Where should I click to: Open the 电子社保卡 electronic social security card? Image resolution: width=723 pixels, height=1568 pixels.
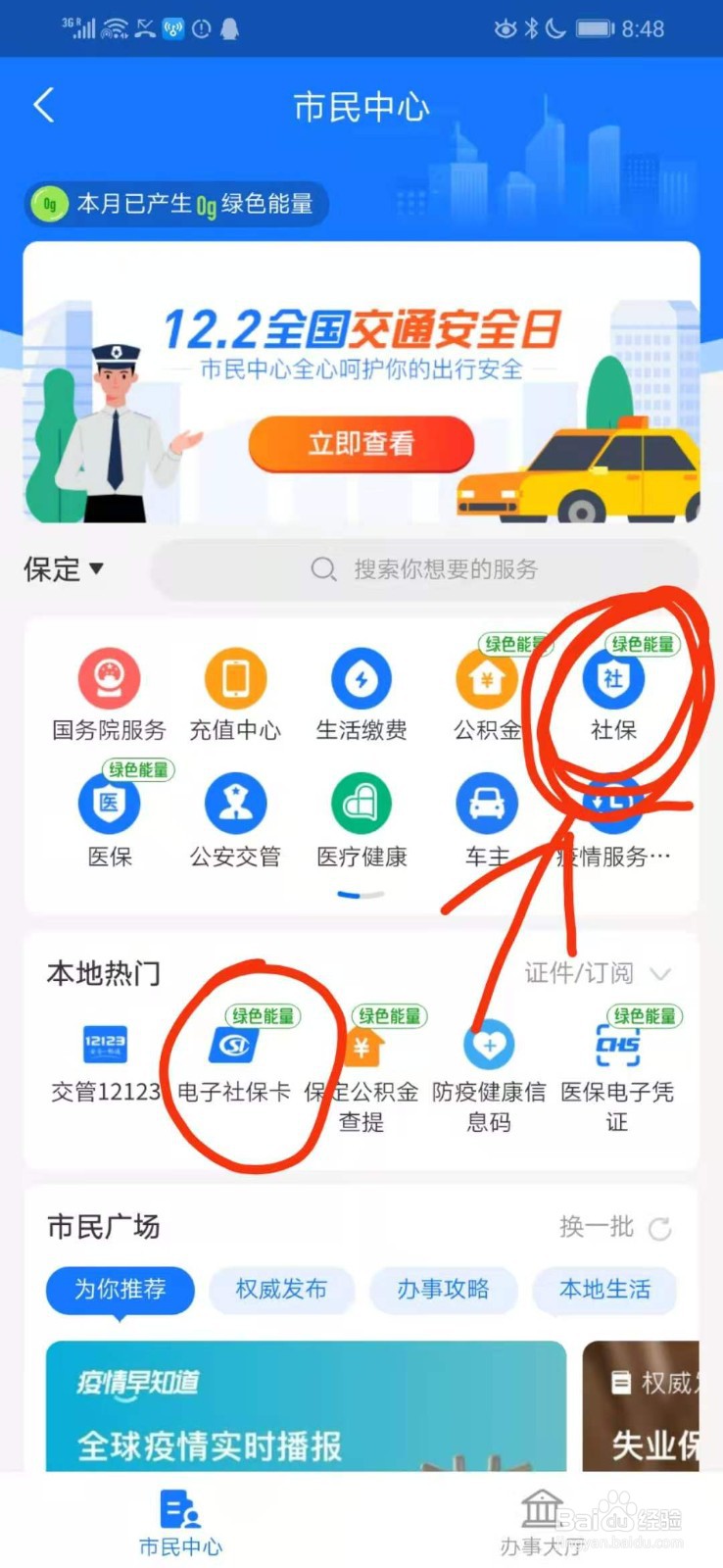coord(233,1063)
